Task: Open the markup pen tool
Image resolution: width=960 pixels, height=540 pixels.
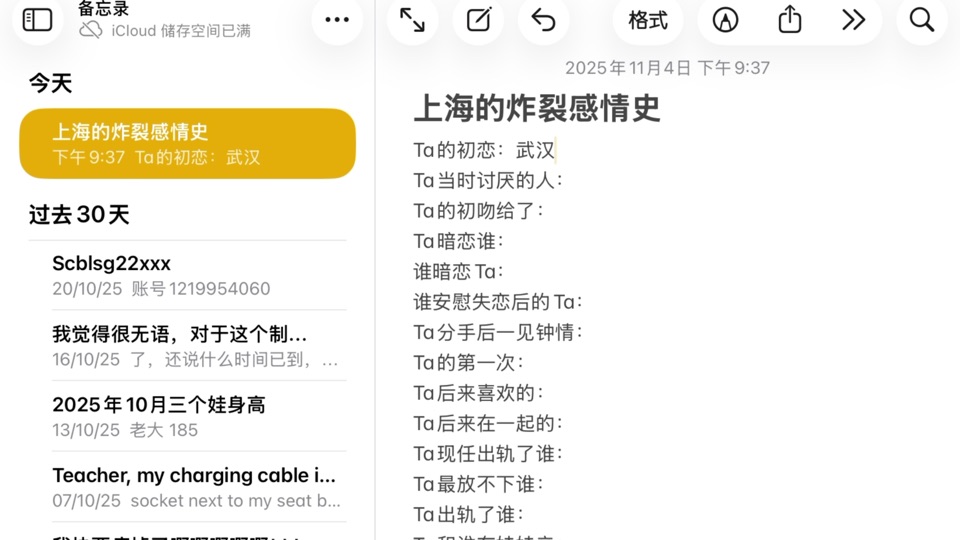Action: (x=725, y=20)
